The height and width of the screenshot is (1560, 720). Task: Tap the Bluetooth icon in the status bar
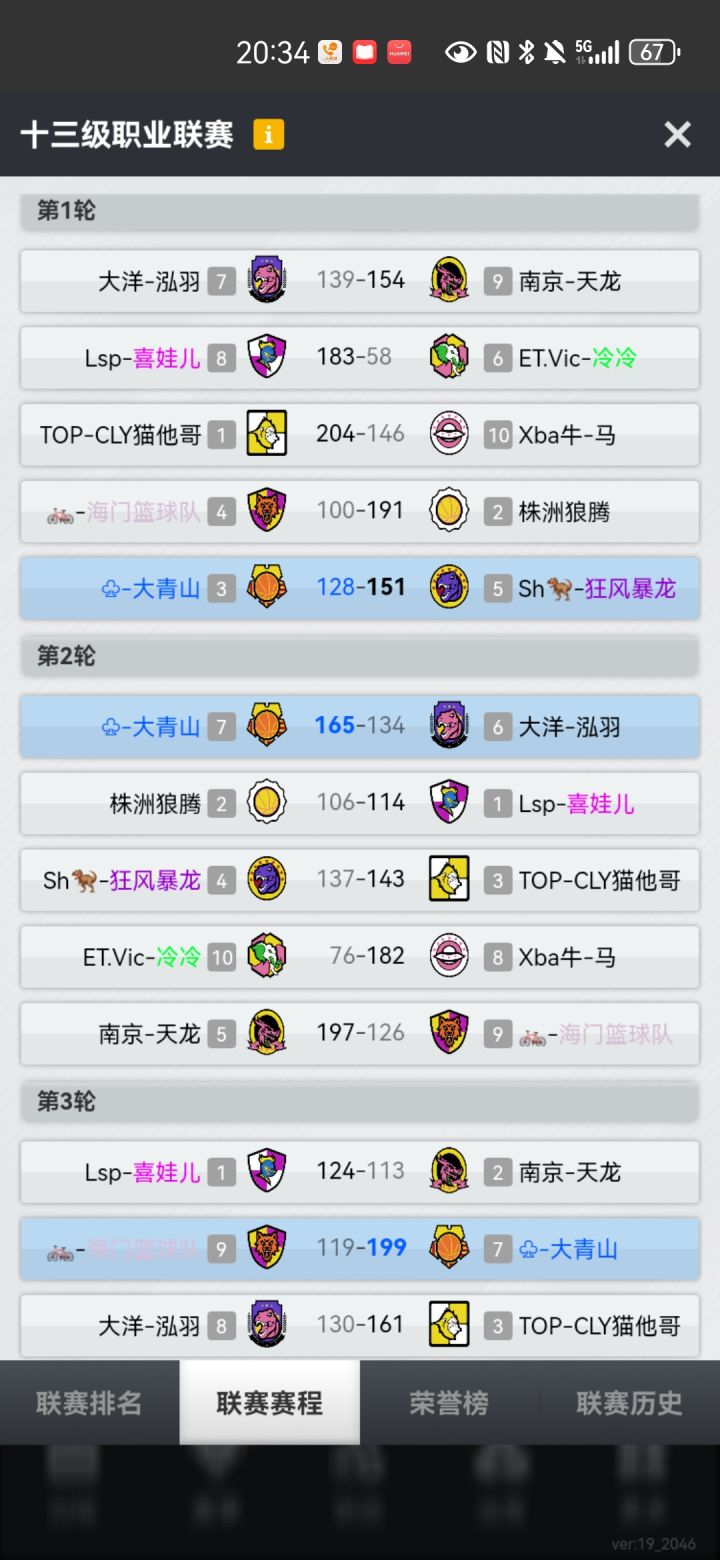(524, 50)
